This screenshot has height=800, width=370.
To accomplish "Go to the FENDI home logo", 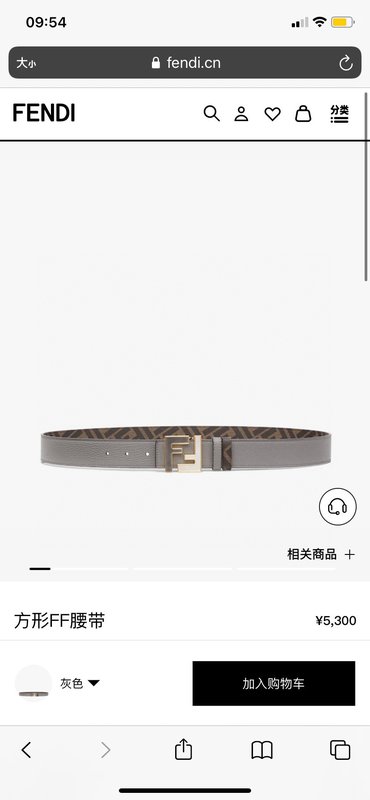I will tap(44, 113).
